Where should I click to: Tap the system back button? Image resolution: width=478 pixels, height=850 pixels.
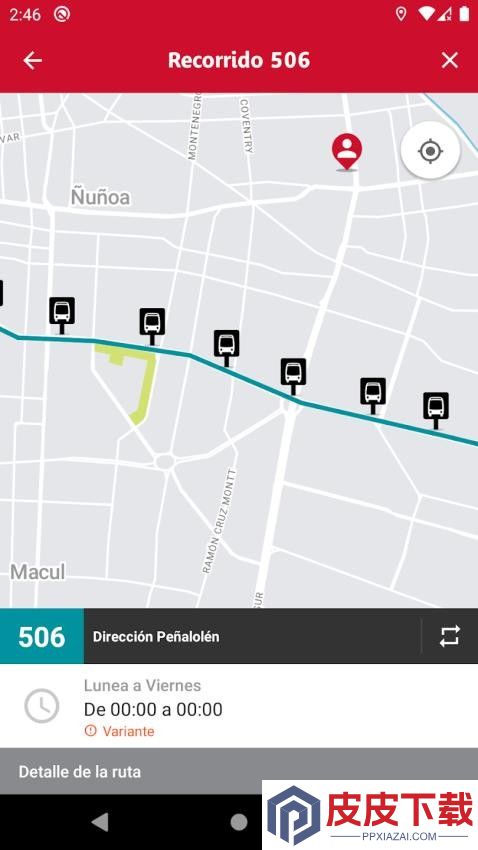click(x=100, y=822)
